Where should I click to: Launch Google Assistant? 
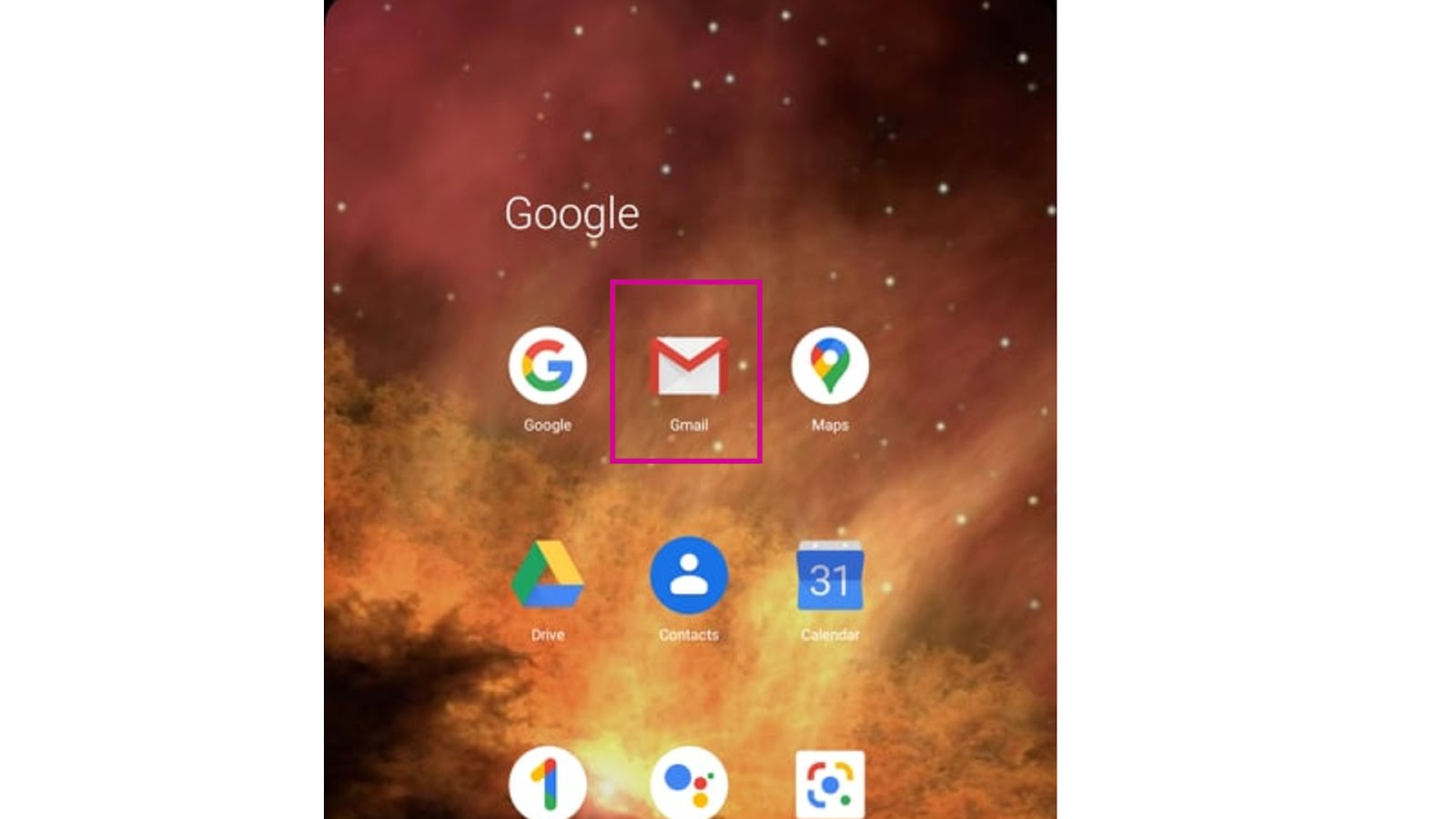pyautogui.click(x=688, y=783)
